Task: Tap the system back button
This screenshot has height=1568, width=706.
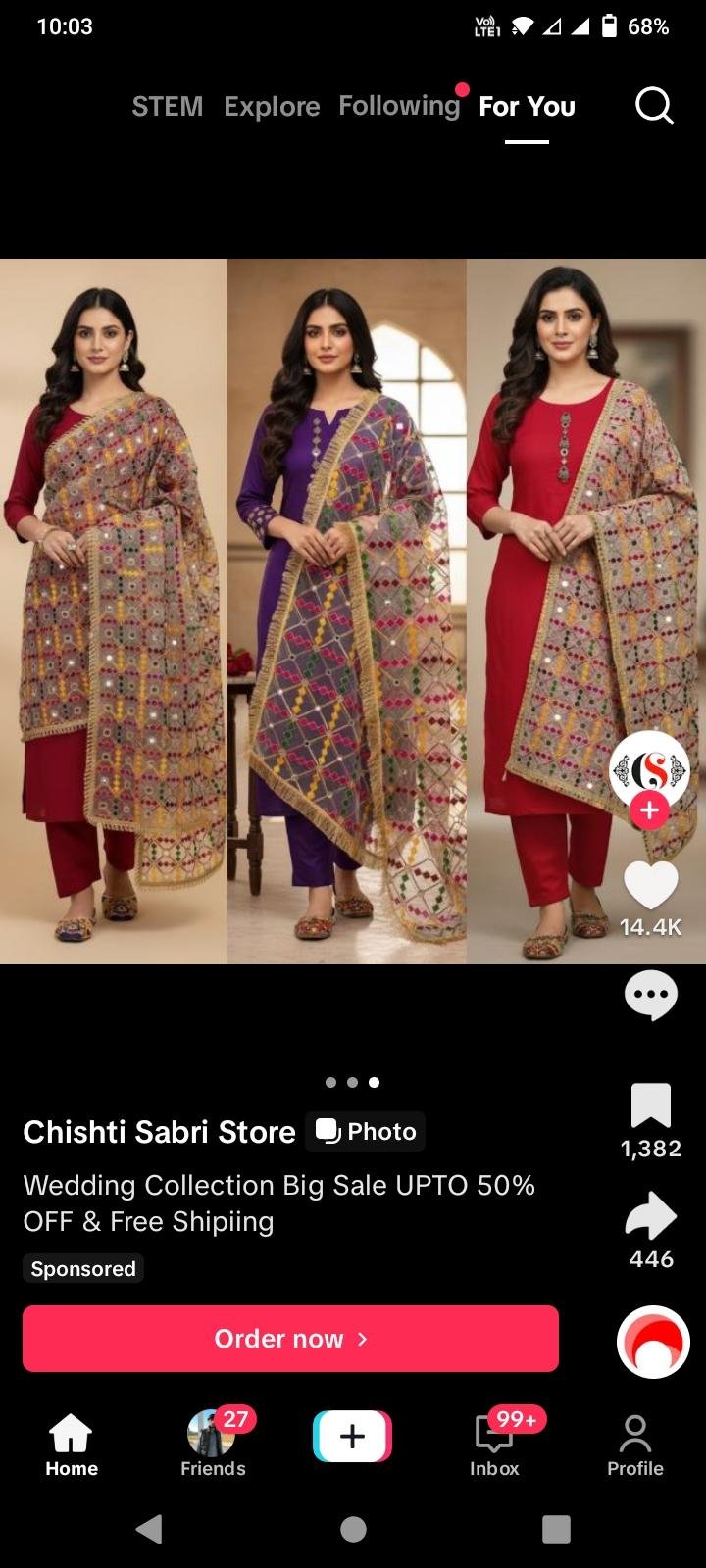Action: (x=149, y=1529)
